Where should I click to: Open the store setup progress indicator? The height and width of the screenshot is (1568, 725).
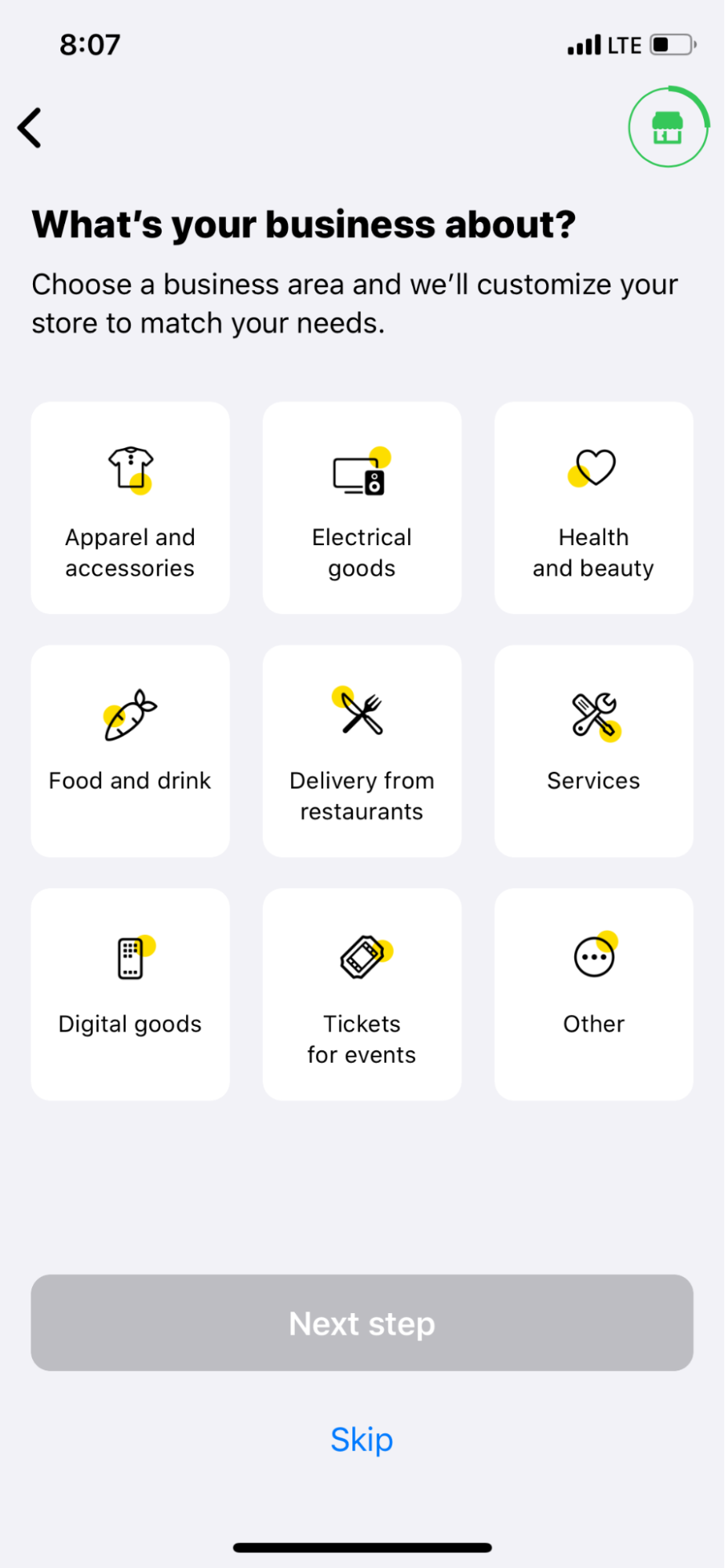(x=668, y=127)
